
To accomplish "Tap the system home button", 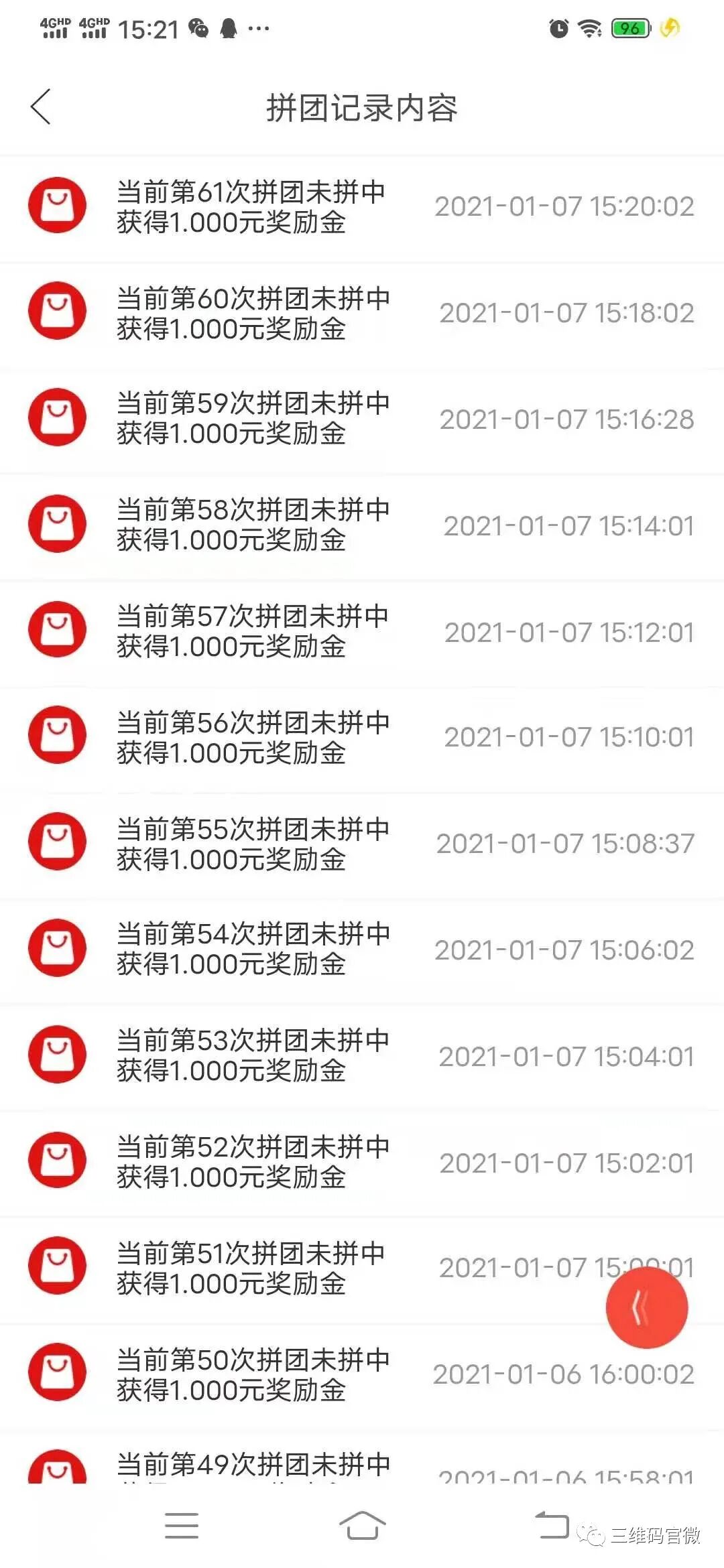I will coord(362,1526).
